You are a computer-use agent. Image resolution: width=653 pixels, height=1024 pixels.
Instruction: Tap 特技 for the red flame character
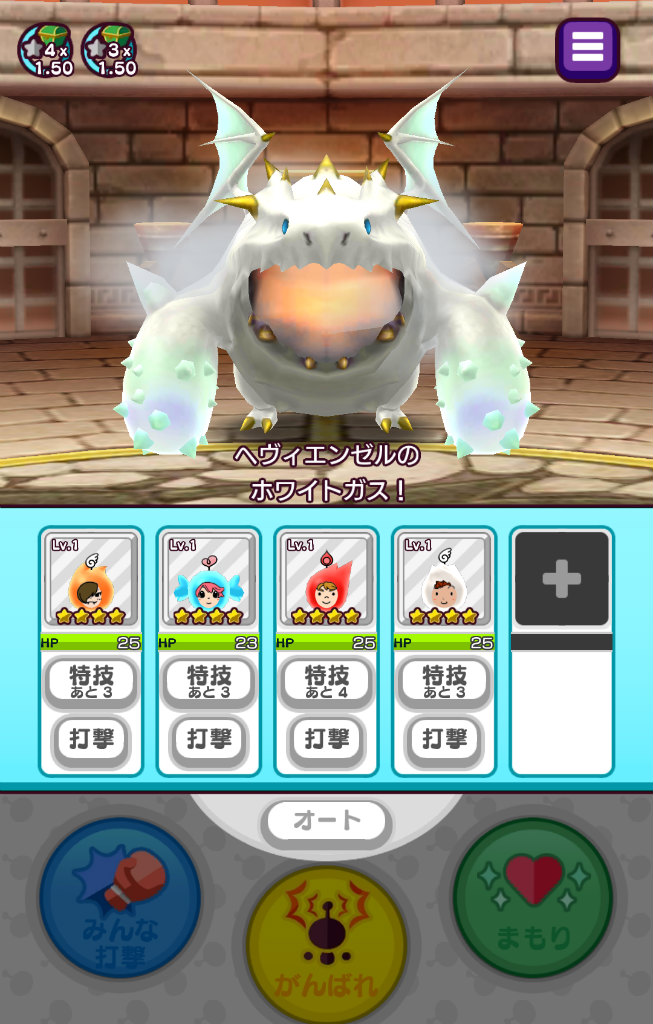tap(326, 683)
